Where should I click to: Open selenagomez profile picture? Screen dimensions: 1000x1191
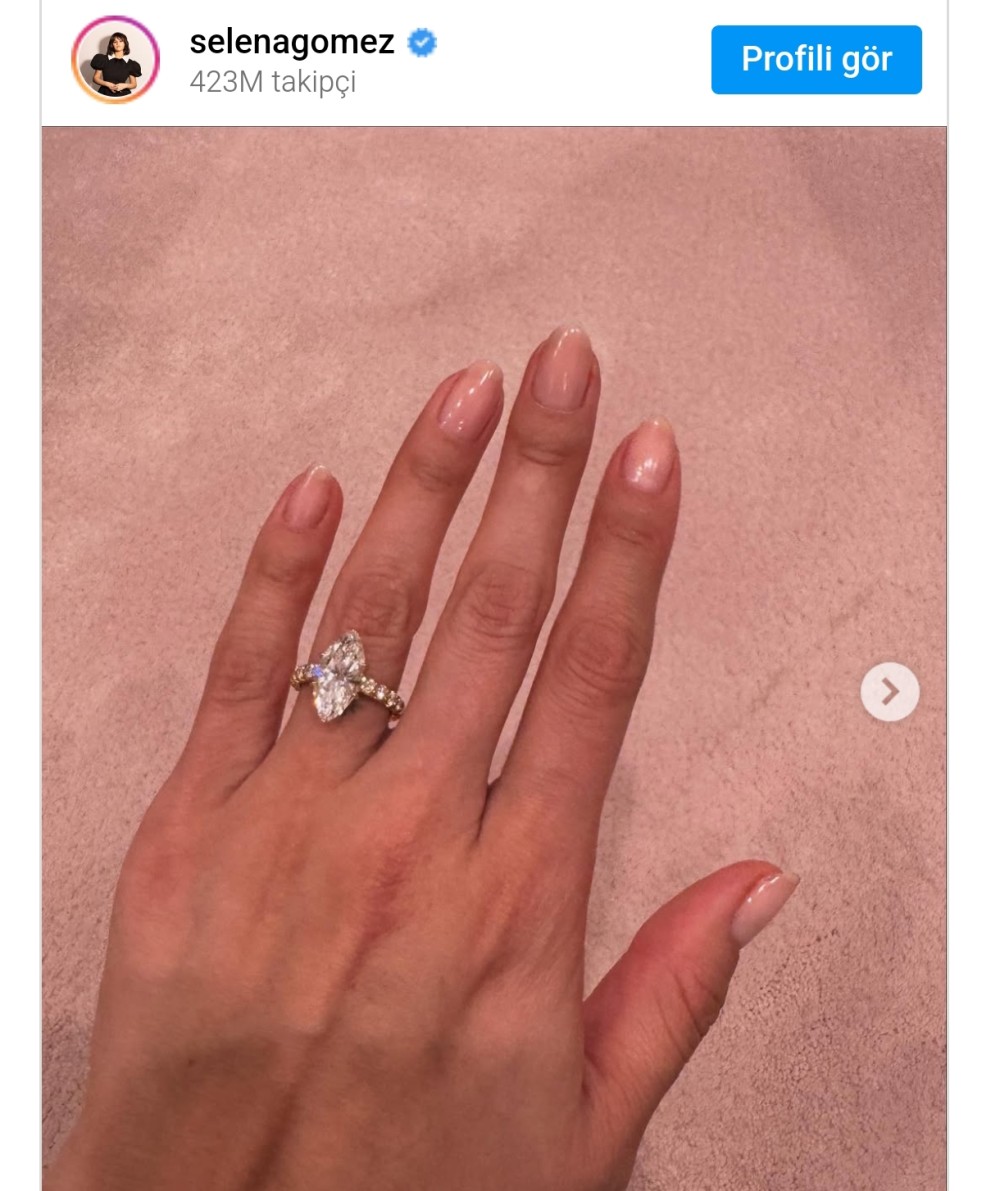pyautogui.click(x=115, y=60)
